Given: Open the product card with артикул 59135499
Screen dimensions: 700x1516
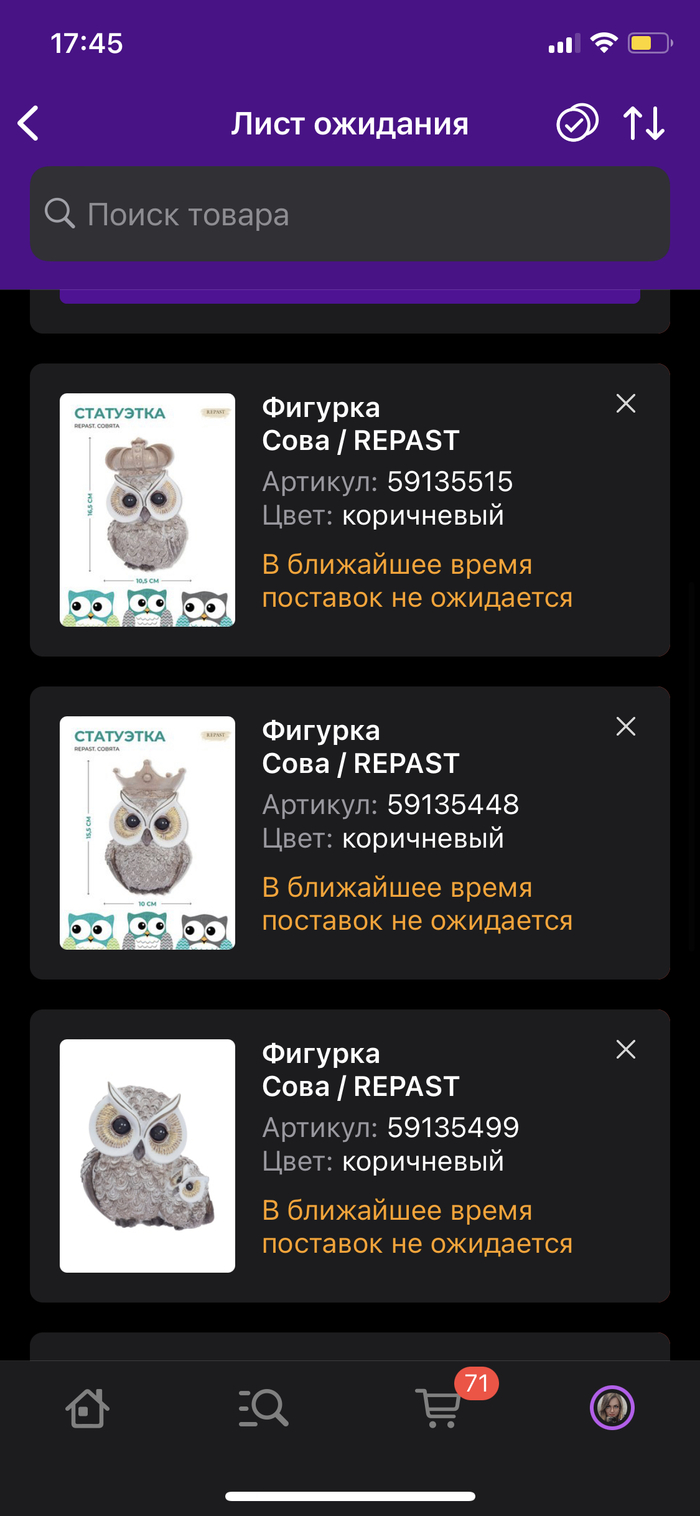Looking at the screenshot, I should (148, 1156).
